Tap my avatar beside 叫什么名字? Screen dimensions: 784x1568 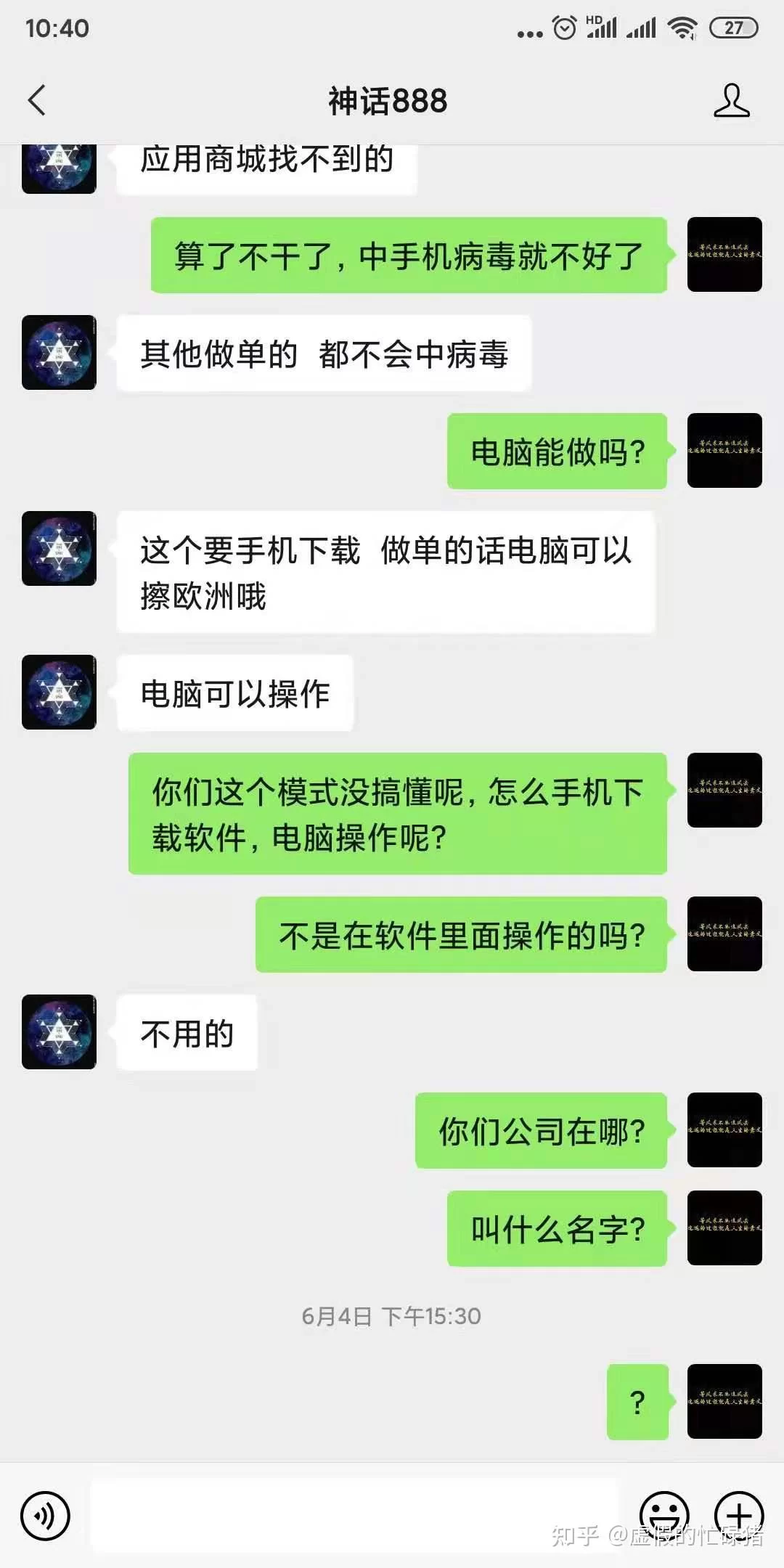(x=724, y=1228)
